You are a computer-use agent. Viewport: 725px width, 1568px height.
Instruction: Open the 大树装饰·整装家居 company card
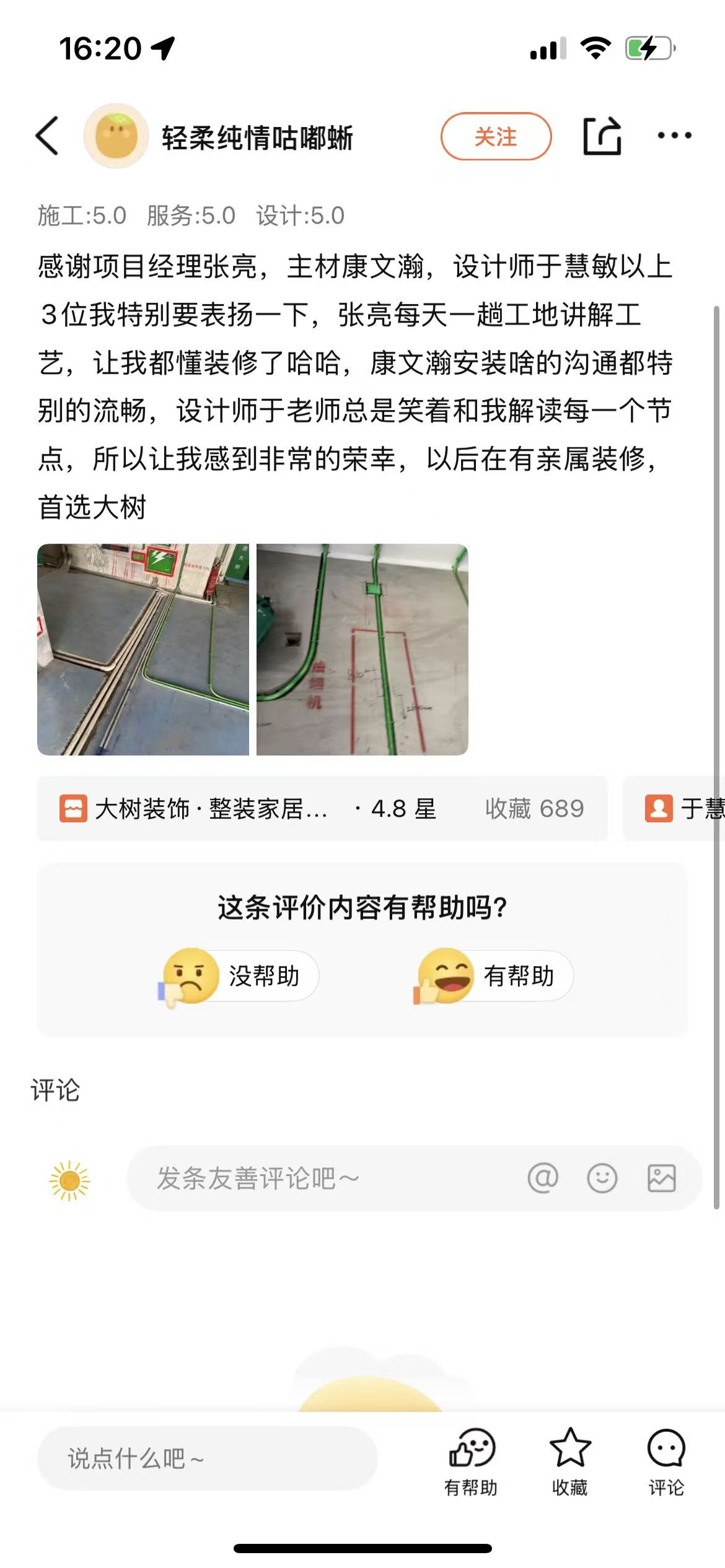pyautogui.click(x=321, y=809)
